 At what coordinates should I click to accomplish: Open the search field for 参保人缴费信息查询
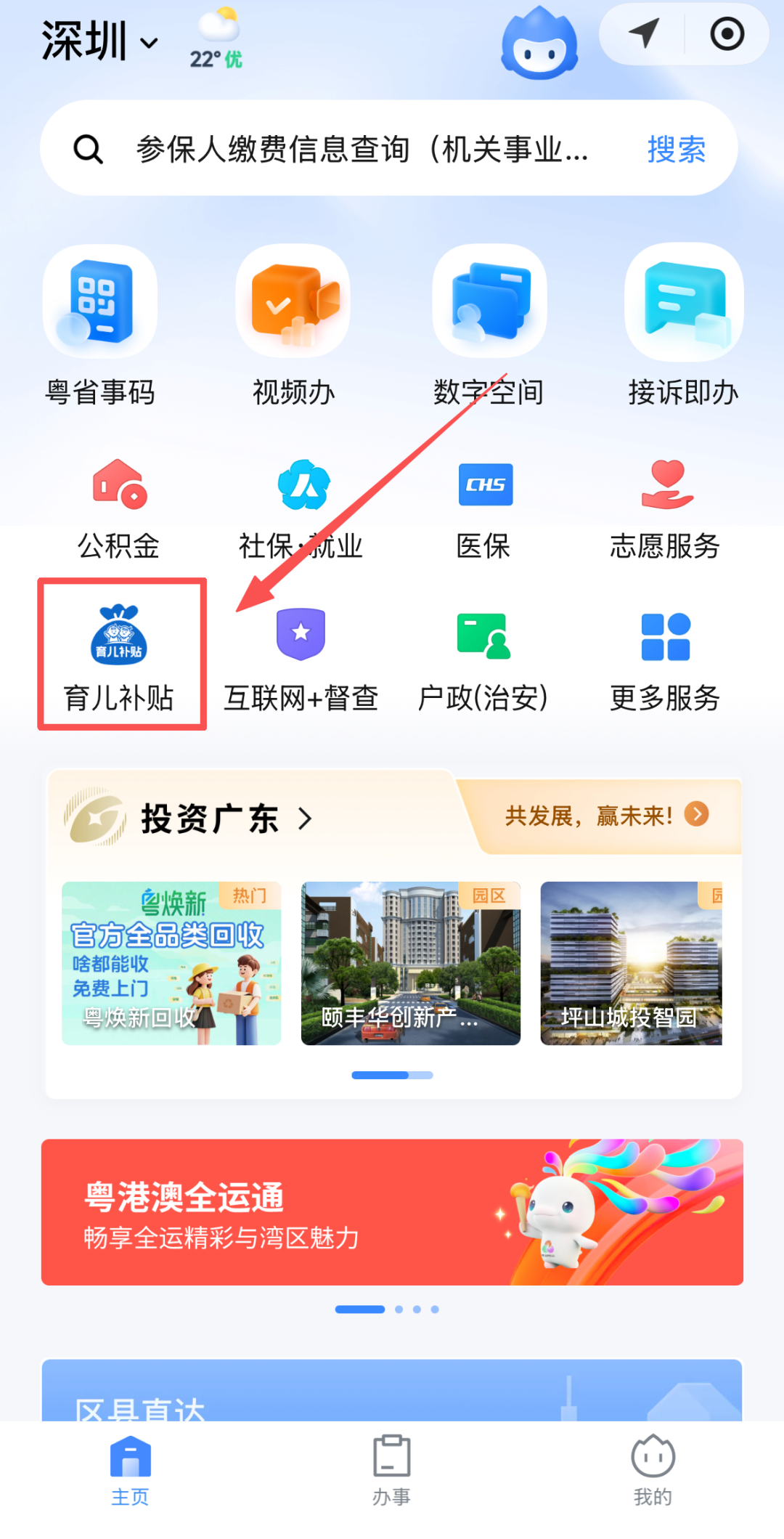point(362,150)
